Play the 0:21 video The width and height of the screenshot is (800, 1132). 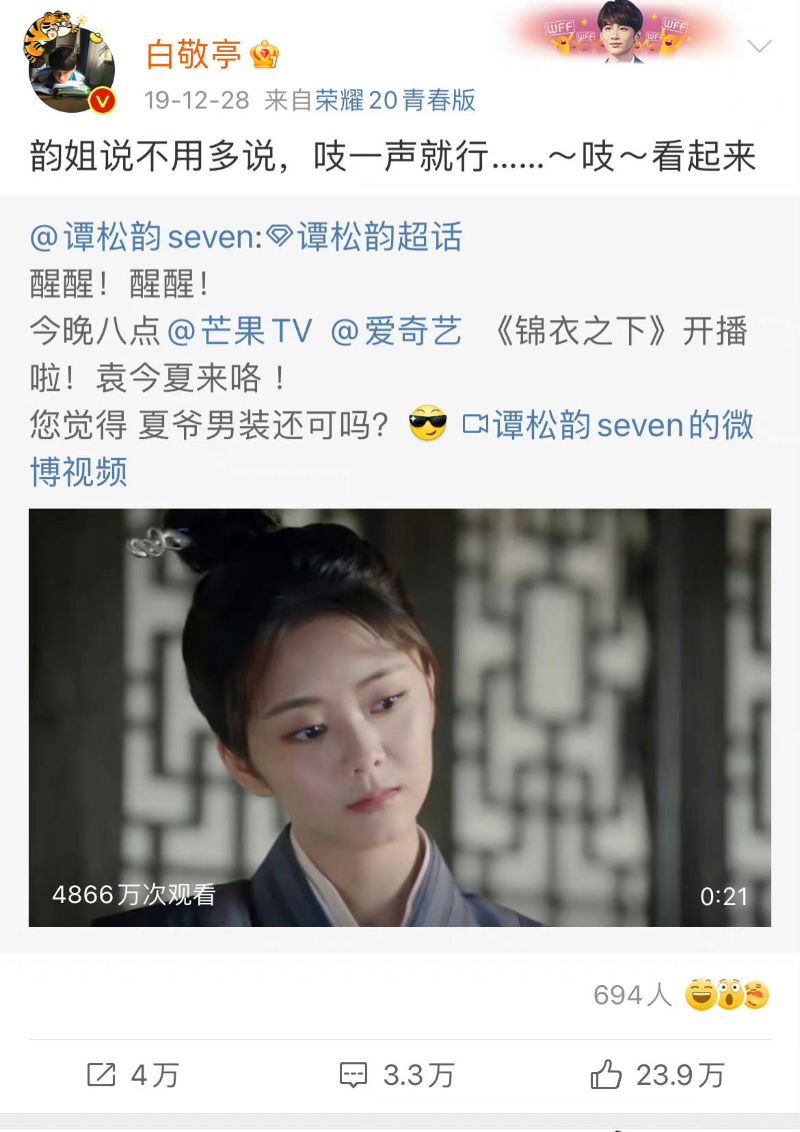pyautogui.click(x=399, y=717)
